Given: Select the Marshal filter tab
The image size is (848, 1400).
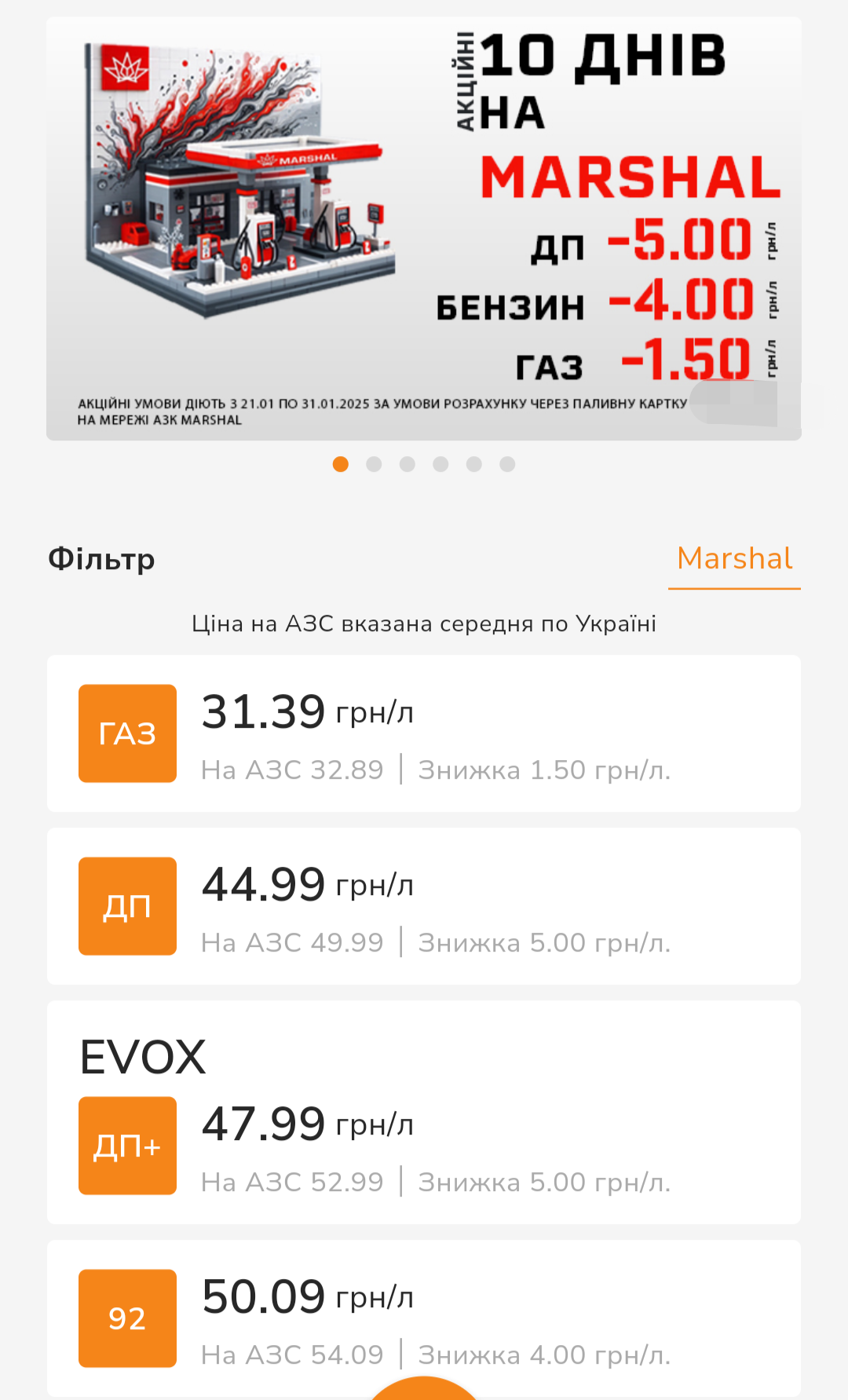Looking at the screenshot, I should [734, 559].
